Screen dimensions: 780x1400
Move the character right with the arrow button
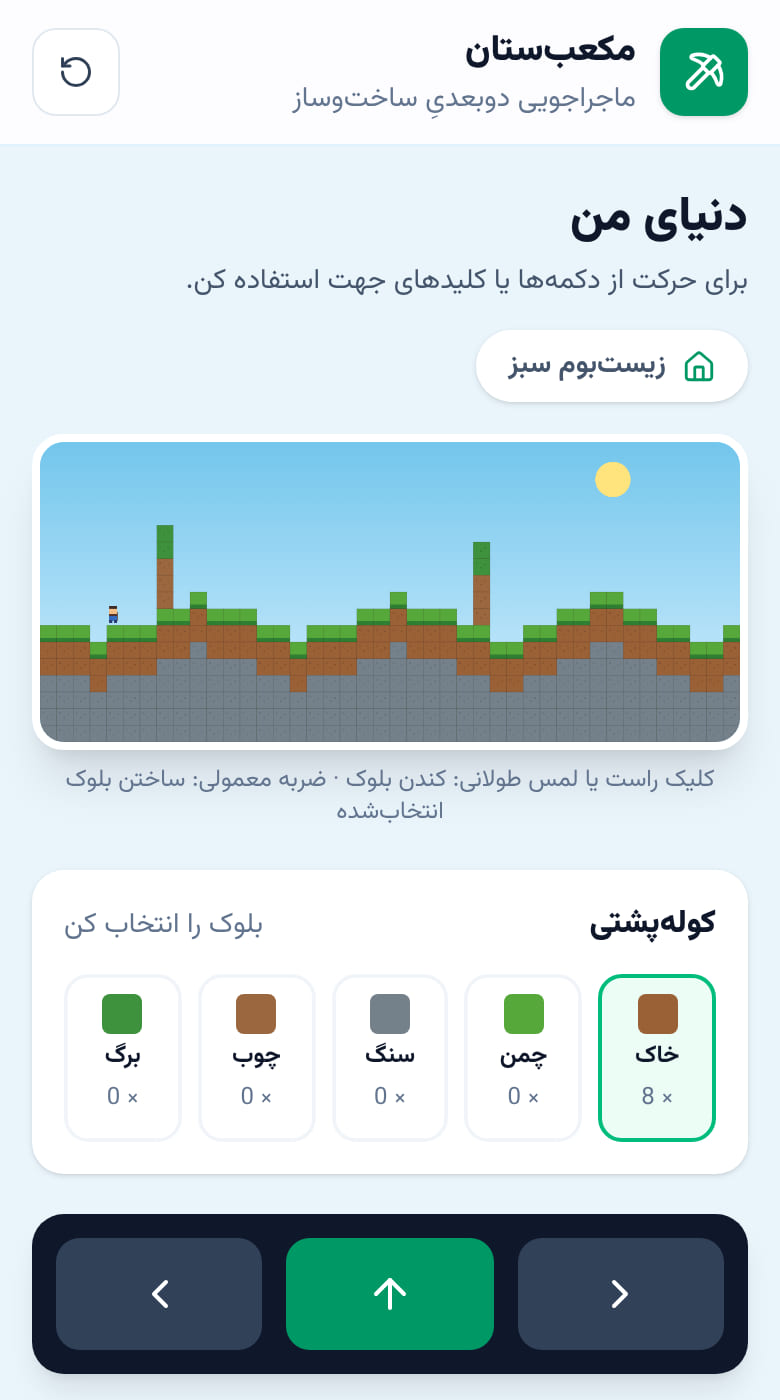pos(621,1294)
